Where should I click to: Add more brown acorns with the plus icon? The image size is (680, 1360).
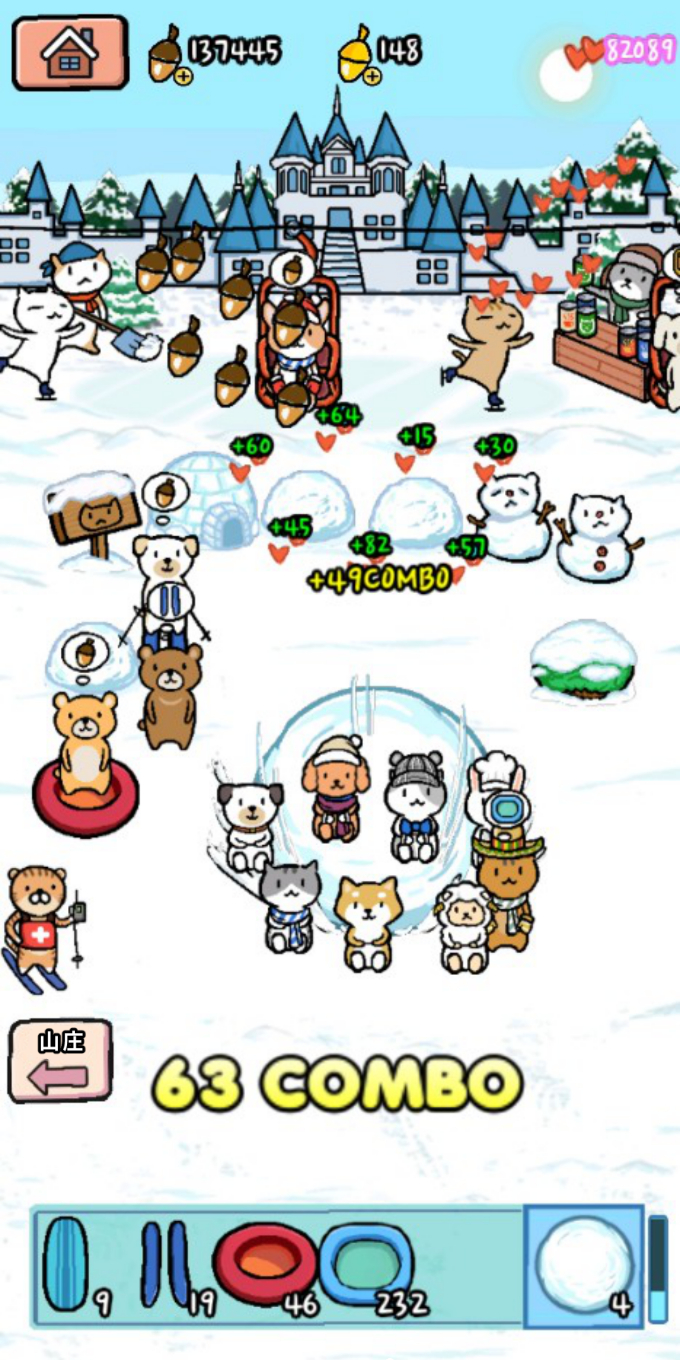pyautogui.click(x=183, y=76)
